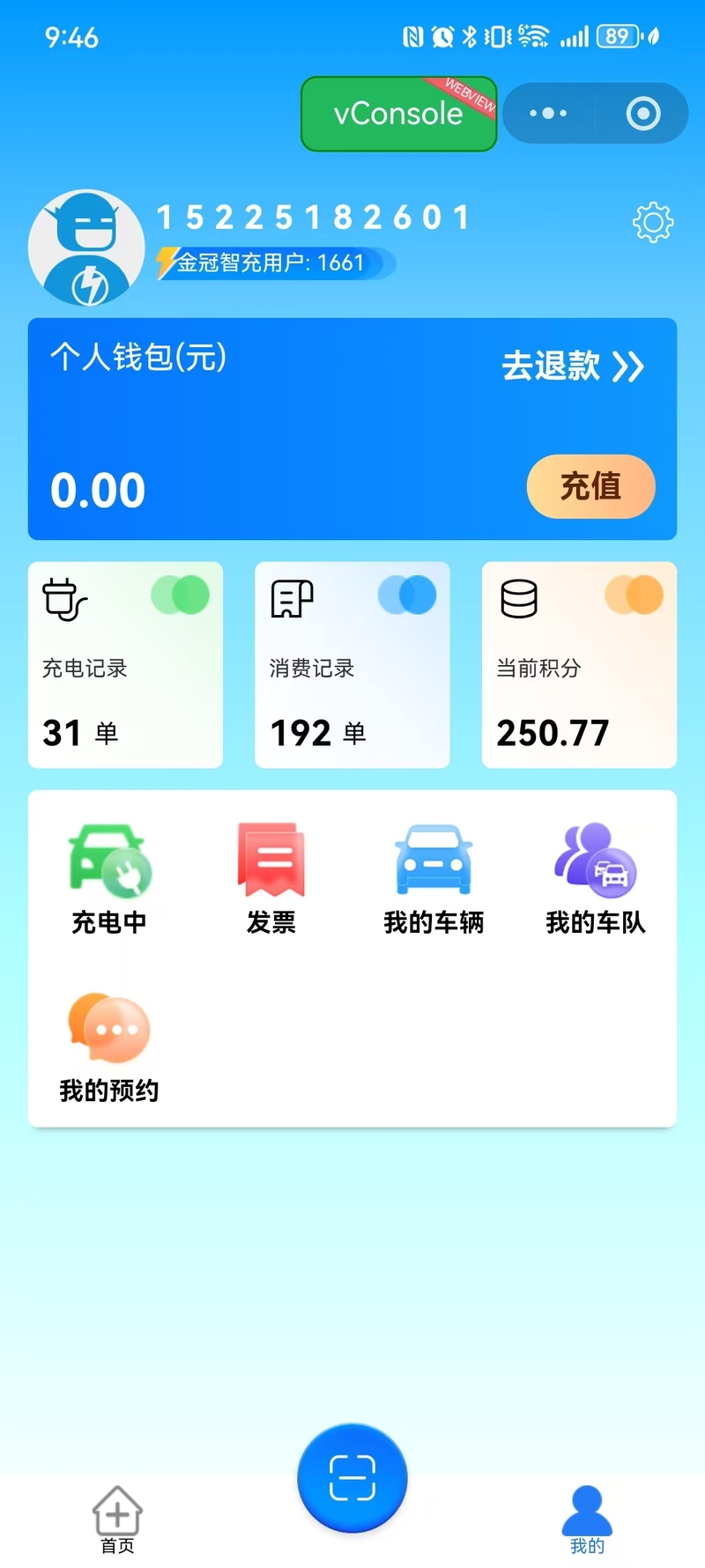Close the mini program via circle icon
The width and height of the screenshot is (705, 1568).
click(x=643, y=114)
